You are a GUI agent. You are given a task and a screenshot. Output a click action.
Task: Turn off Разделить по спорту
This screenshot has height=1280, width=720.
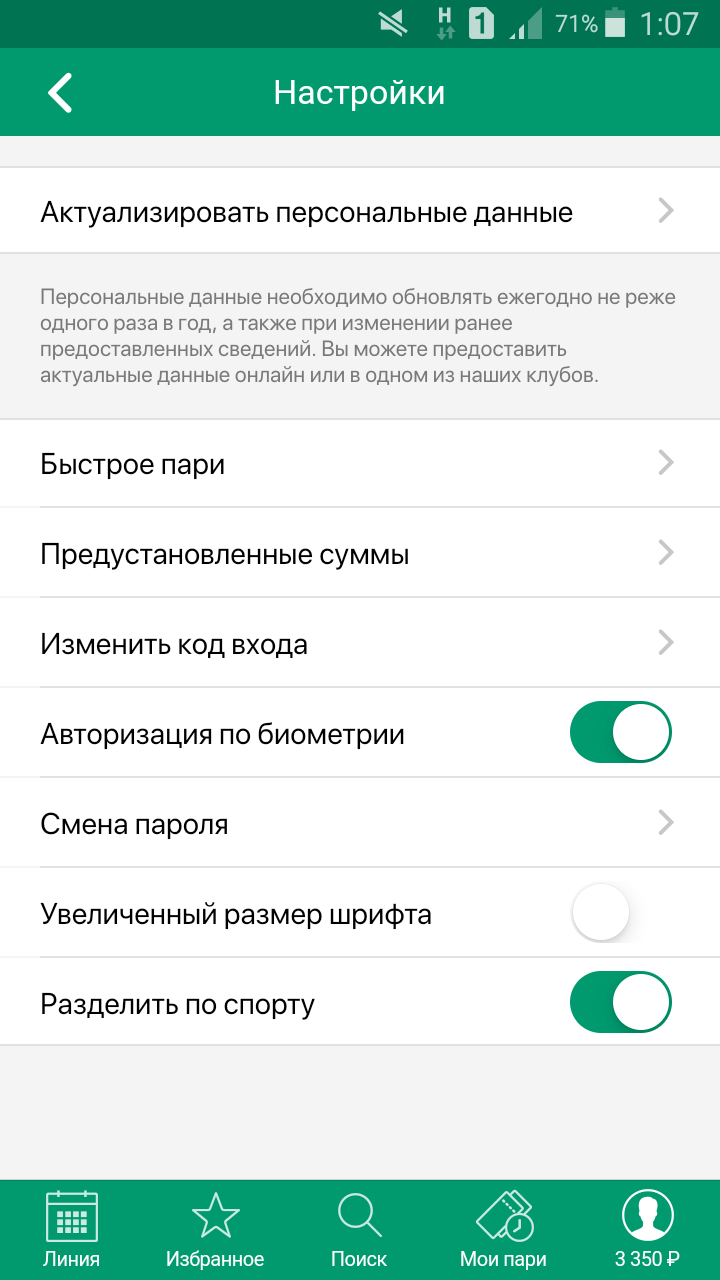(620, 1003)
